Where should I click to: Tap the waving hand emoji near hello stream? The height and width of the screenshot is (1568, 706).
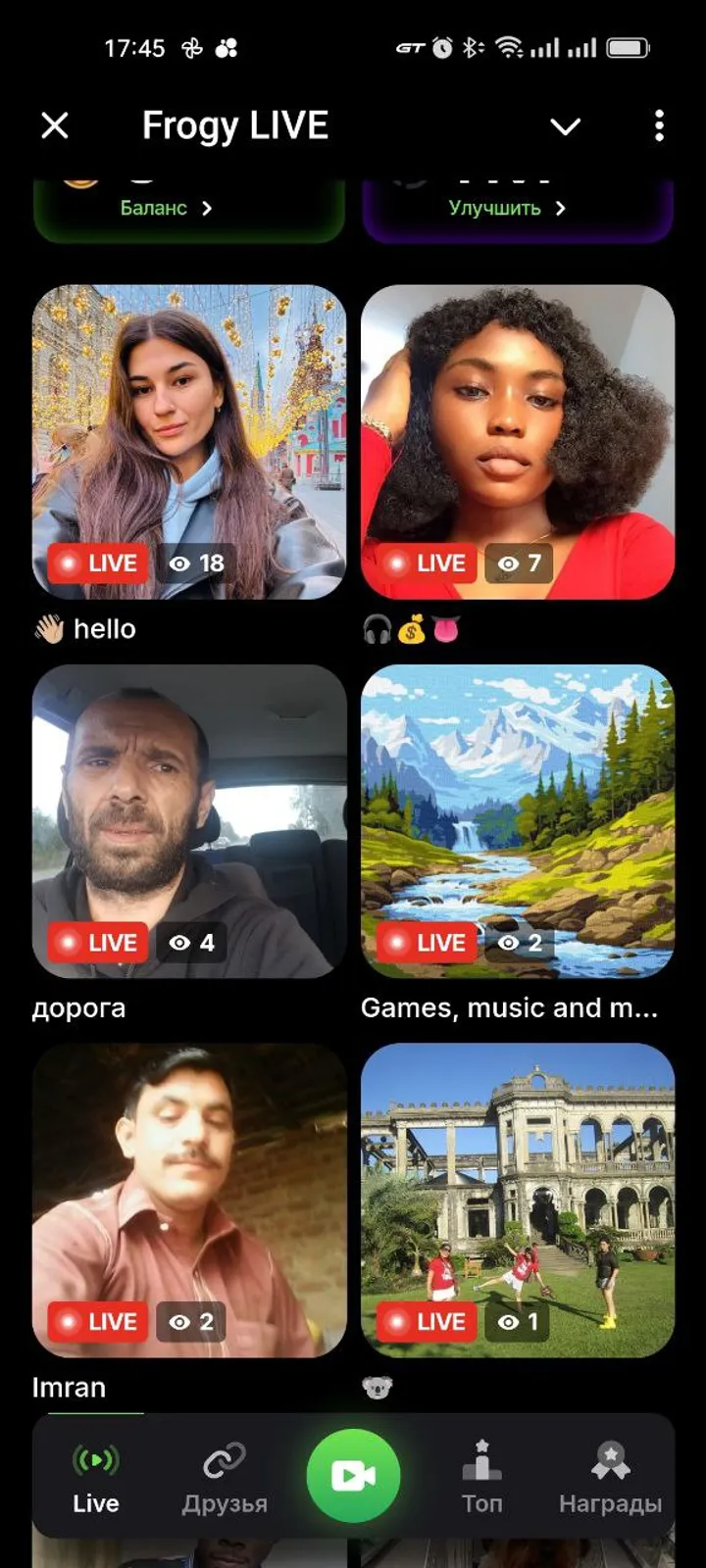[x=47, y=628]
